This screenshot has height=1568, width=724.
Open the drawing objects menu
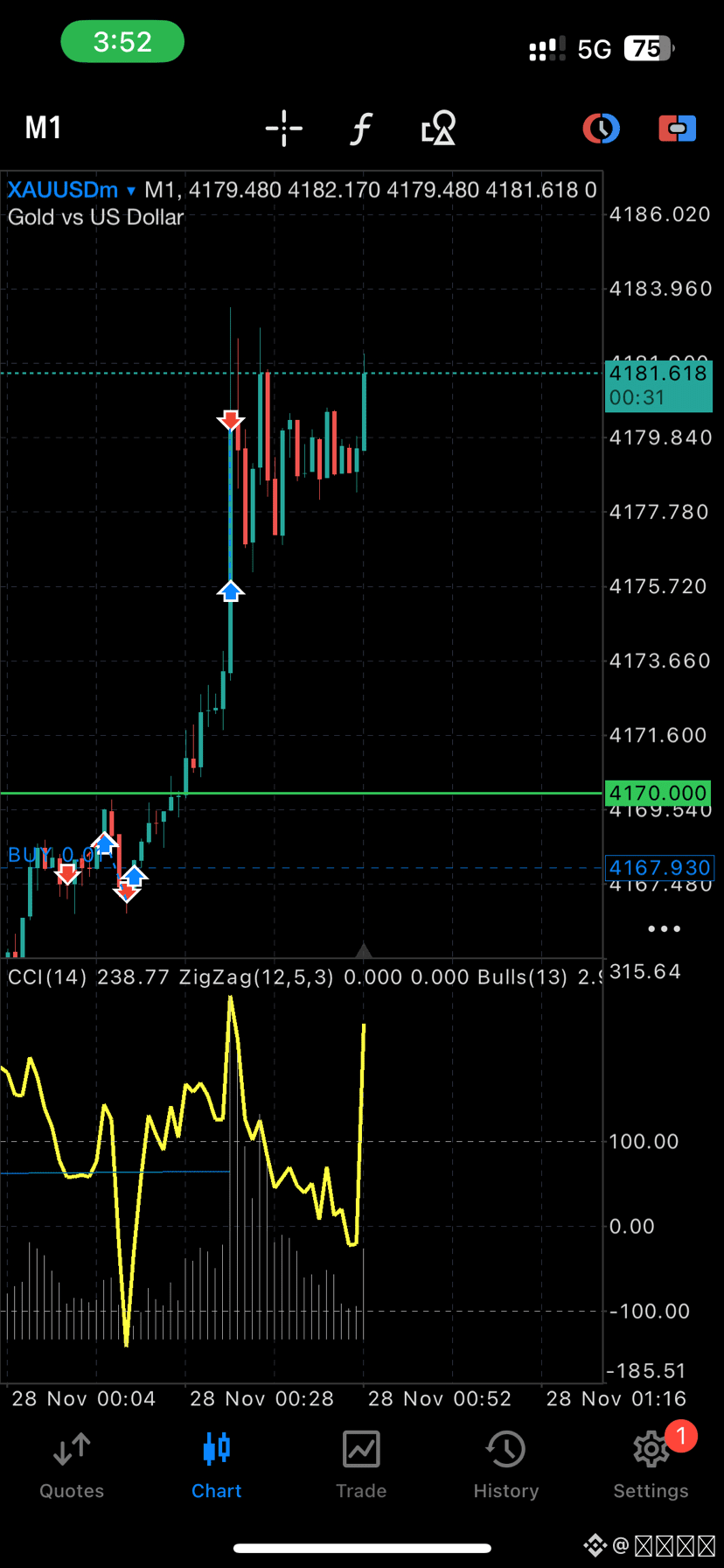(438, 129)
